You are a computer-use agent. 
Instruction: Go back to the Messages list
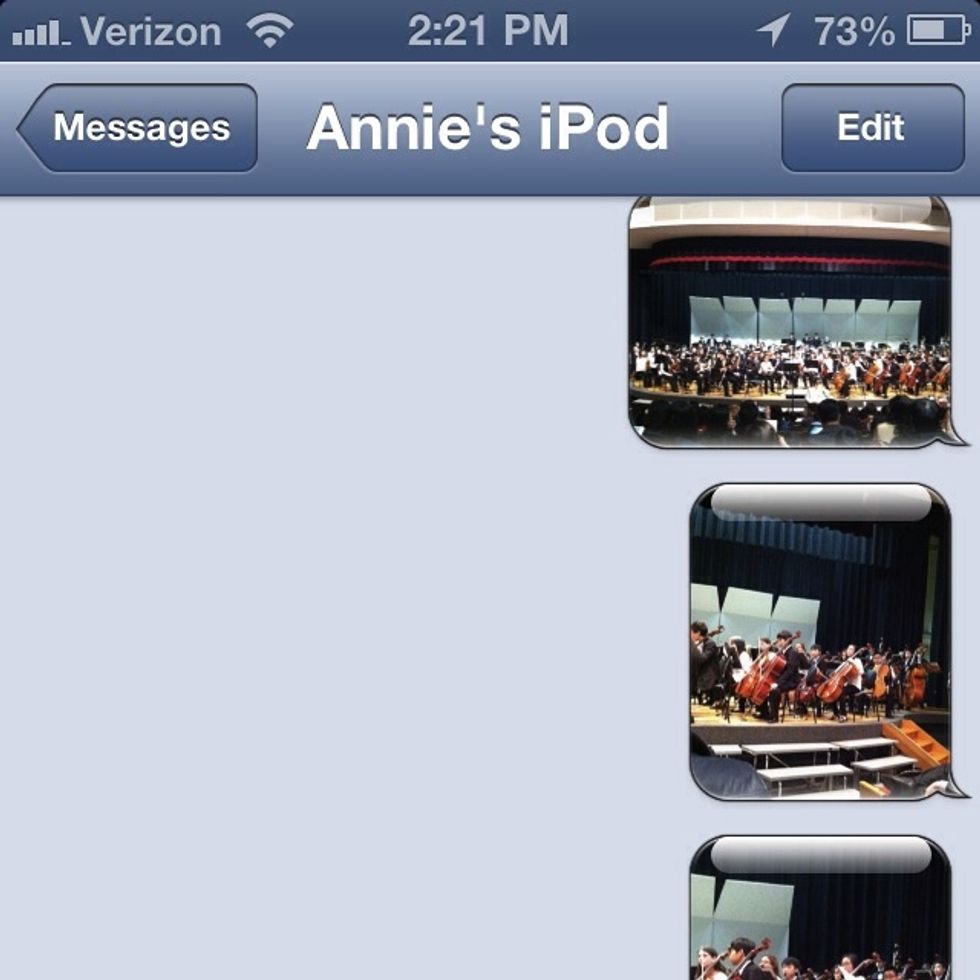[138, 128]
